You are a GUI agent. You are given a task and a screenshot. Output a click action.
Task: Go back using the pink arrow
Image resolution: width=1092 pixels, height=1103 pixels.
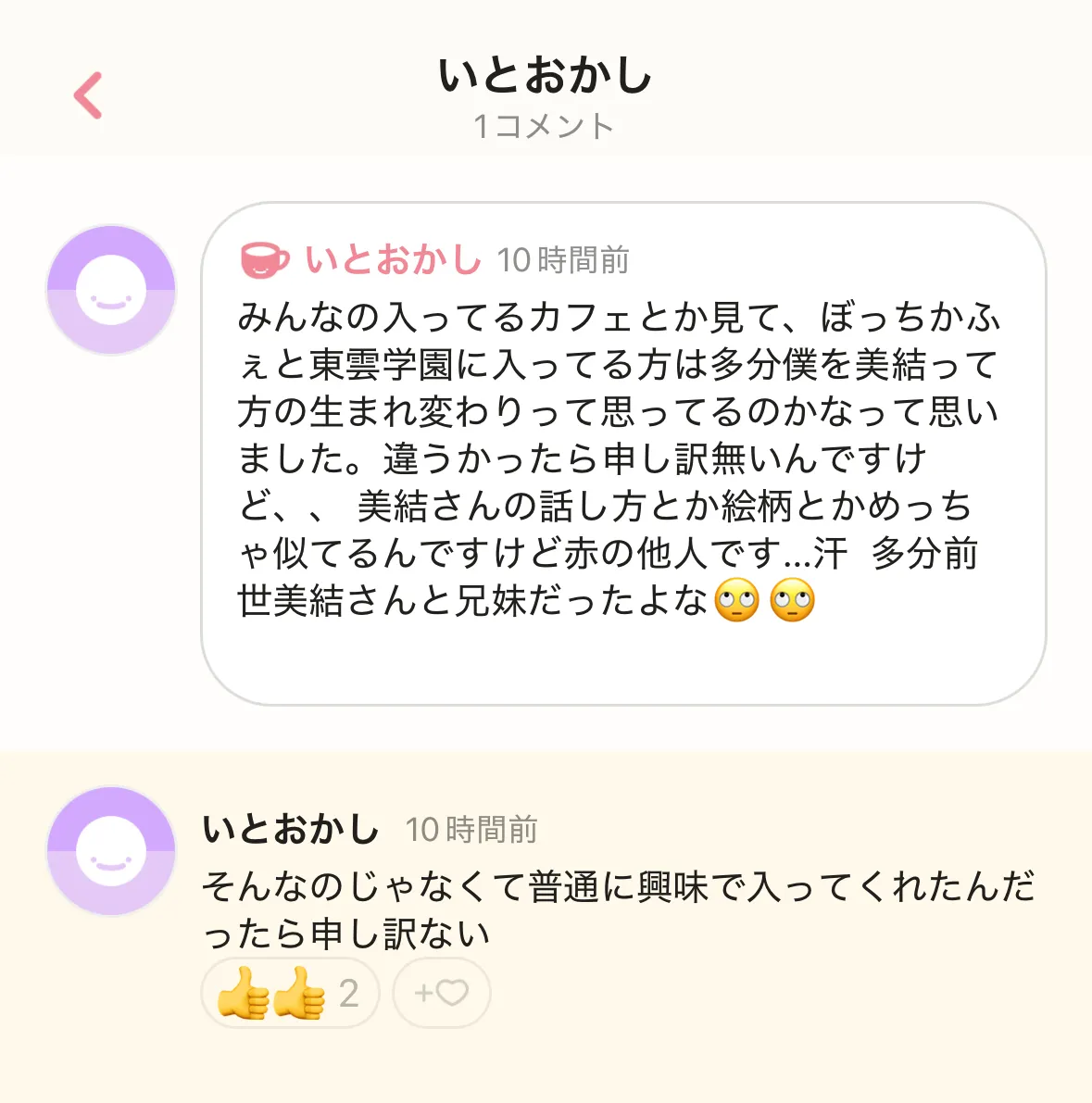[88, 95]
